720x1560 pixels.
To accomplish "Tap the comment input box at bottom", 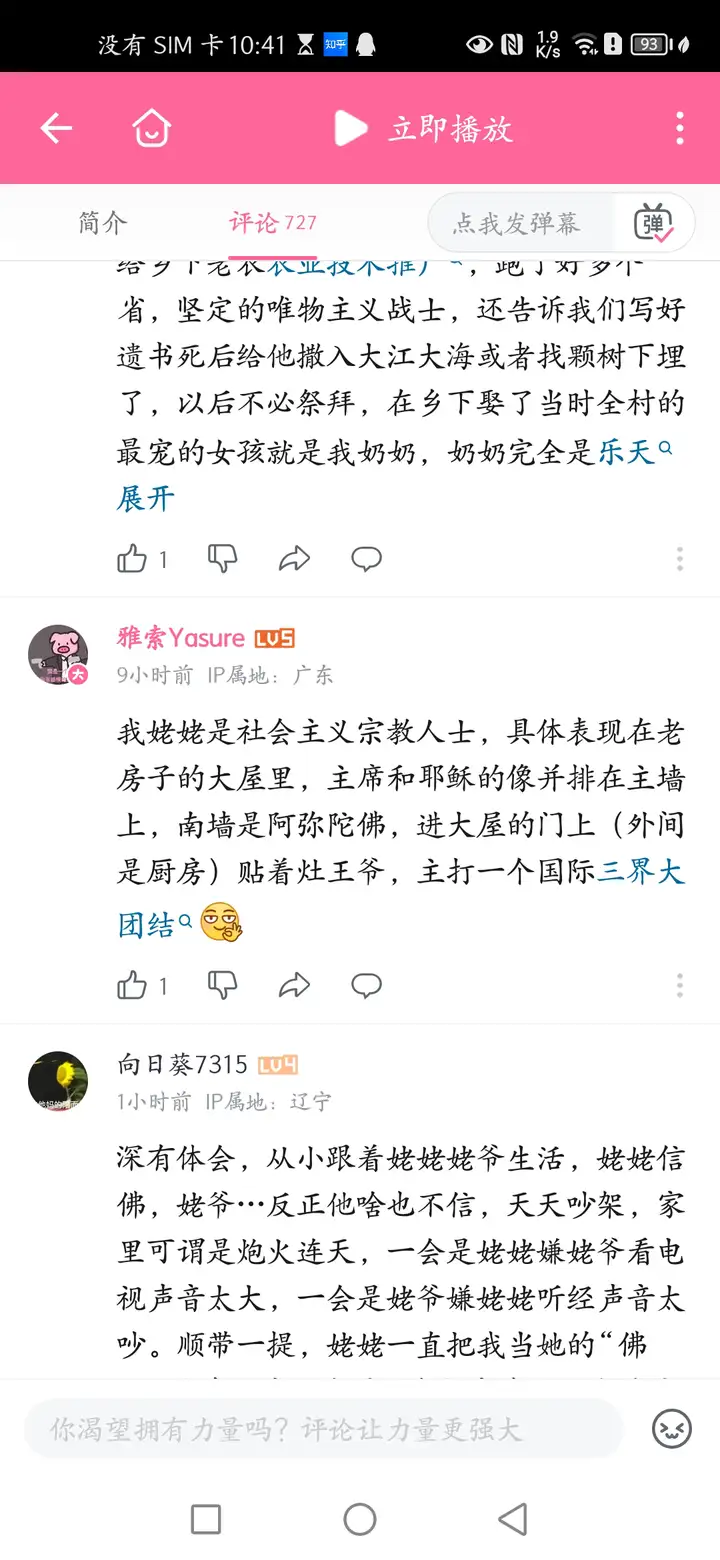I will (x=320, y=1429).
